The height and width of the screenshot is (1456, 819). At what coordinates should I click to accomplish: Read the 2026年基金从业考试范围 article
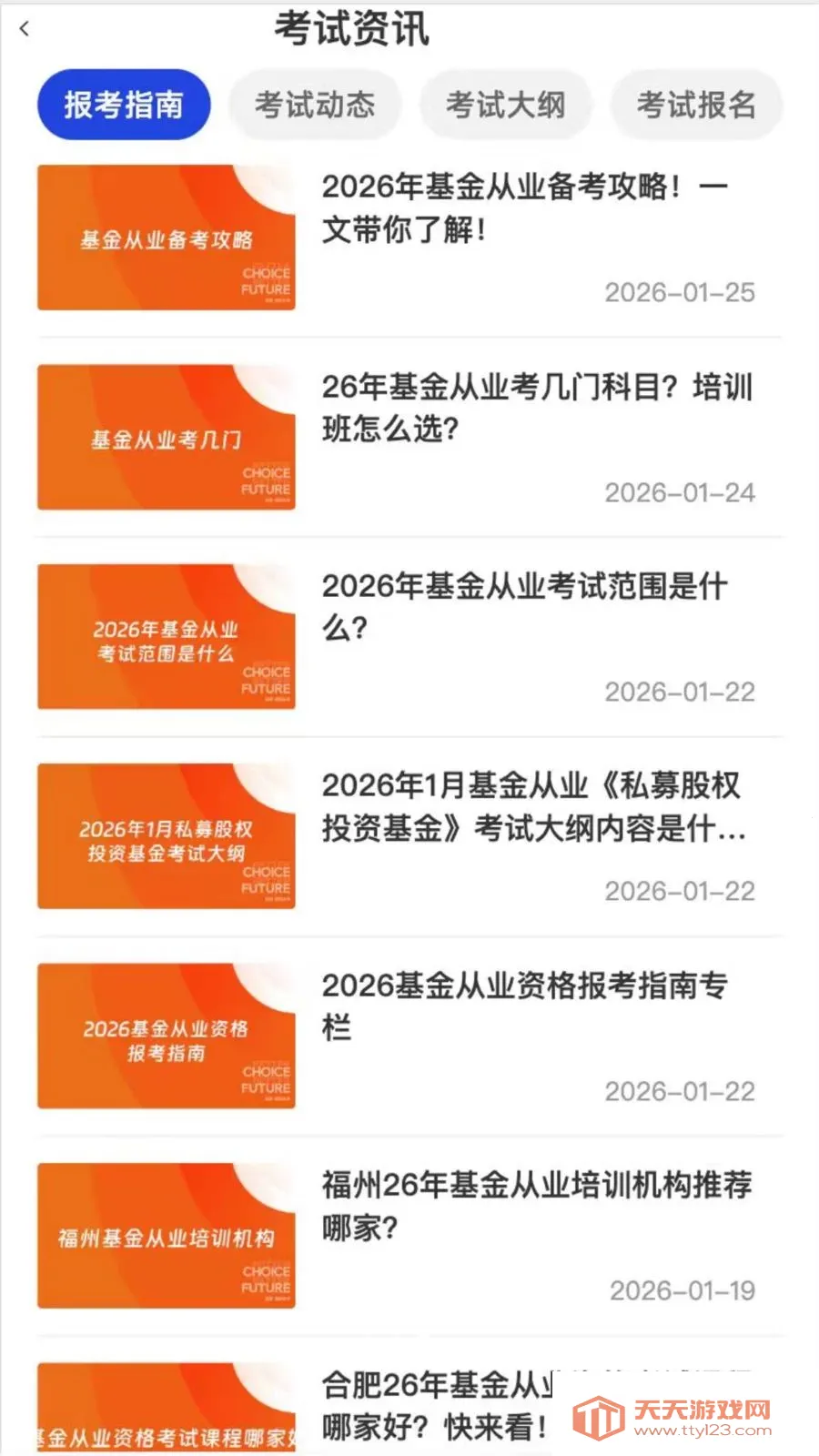coord(528,608)
